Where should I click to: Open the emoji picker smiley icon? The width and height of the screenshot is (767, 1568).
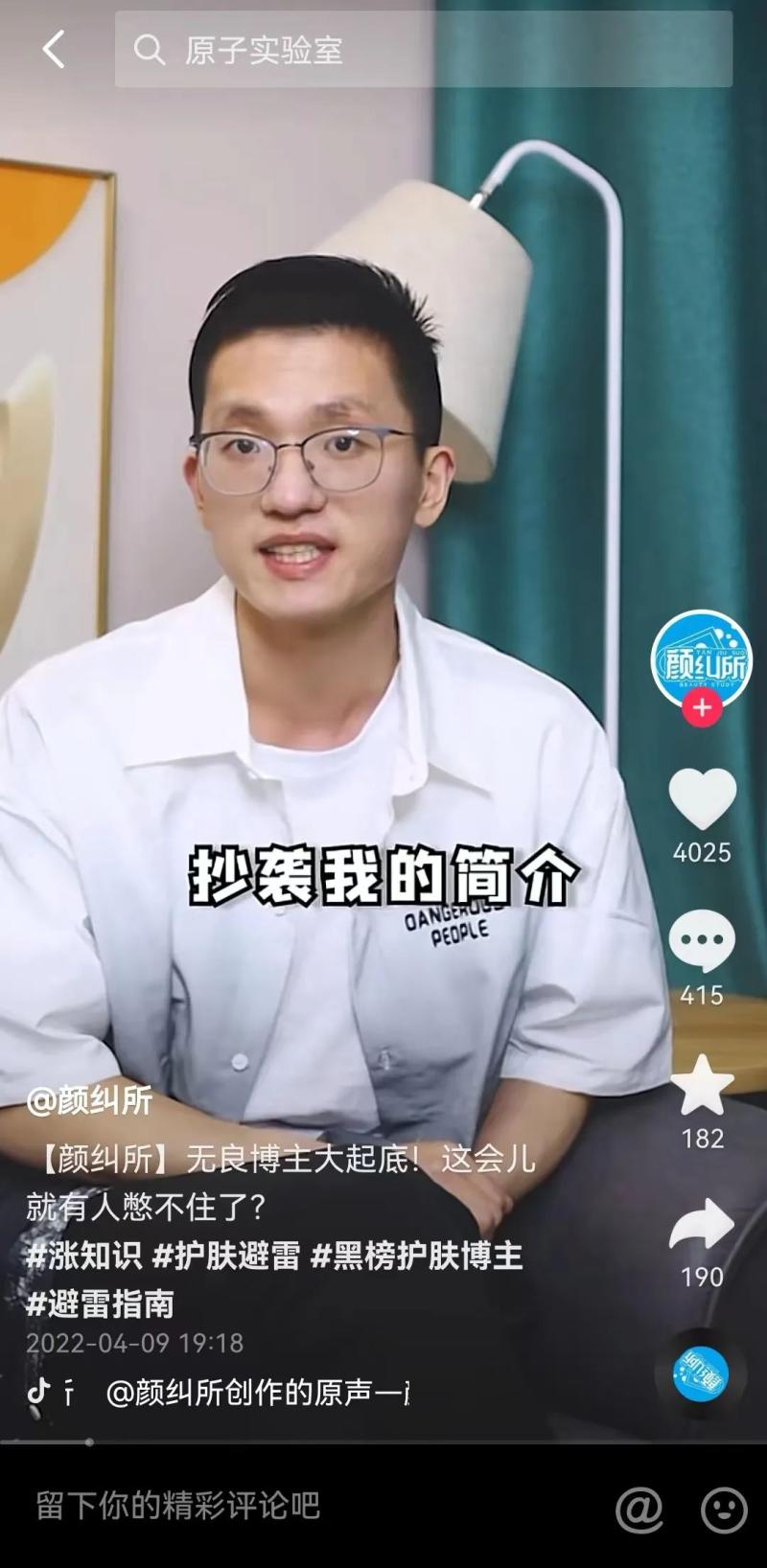coord(724,1510)
